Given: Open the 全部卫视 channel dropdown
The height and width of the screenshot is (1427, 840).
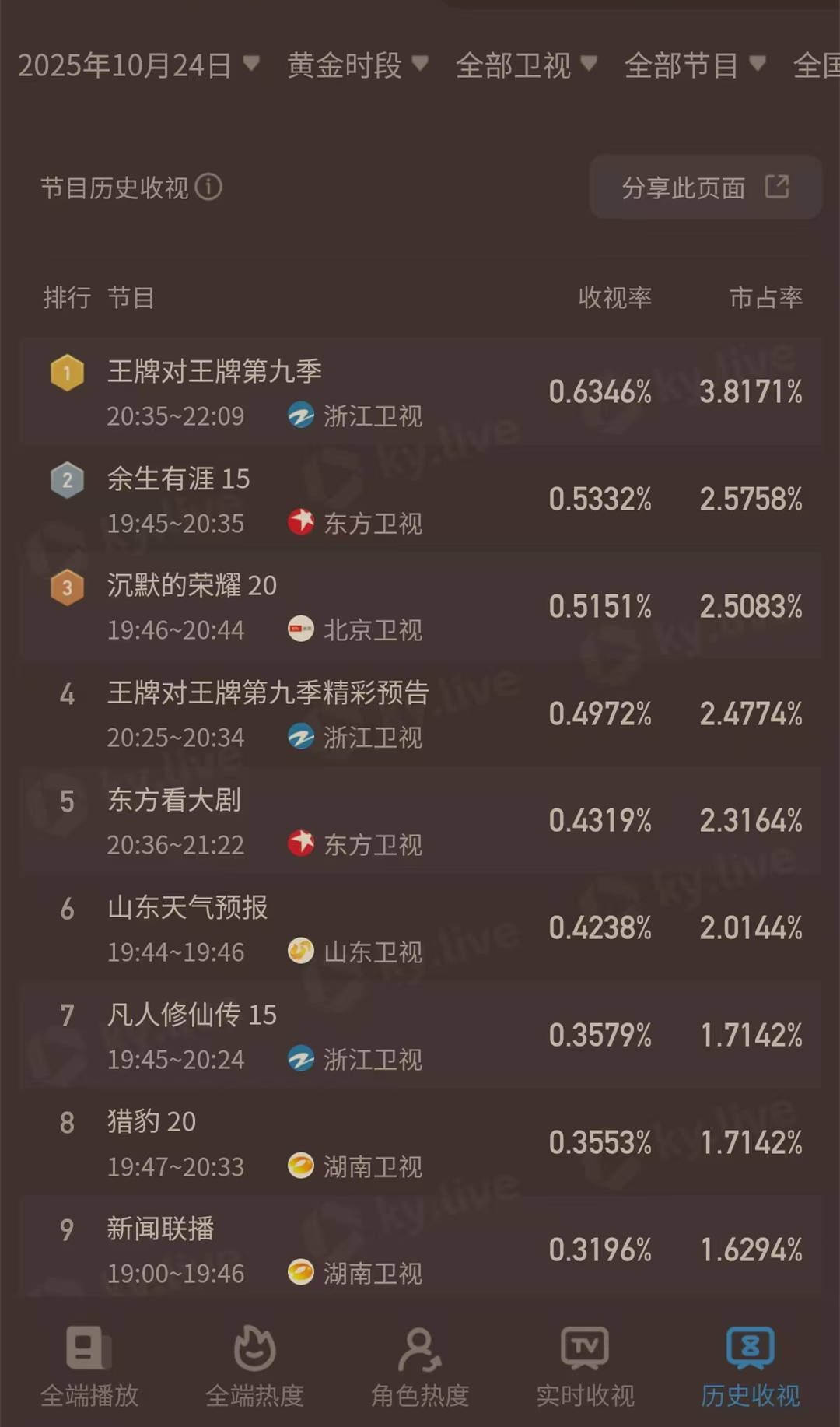Looking at the screenshot, I should (527, 66).
